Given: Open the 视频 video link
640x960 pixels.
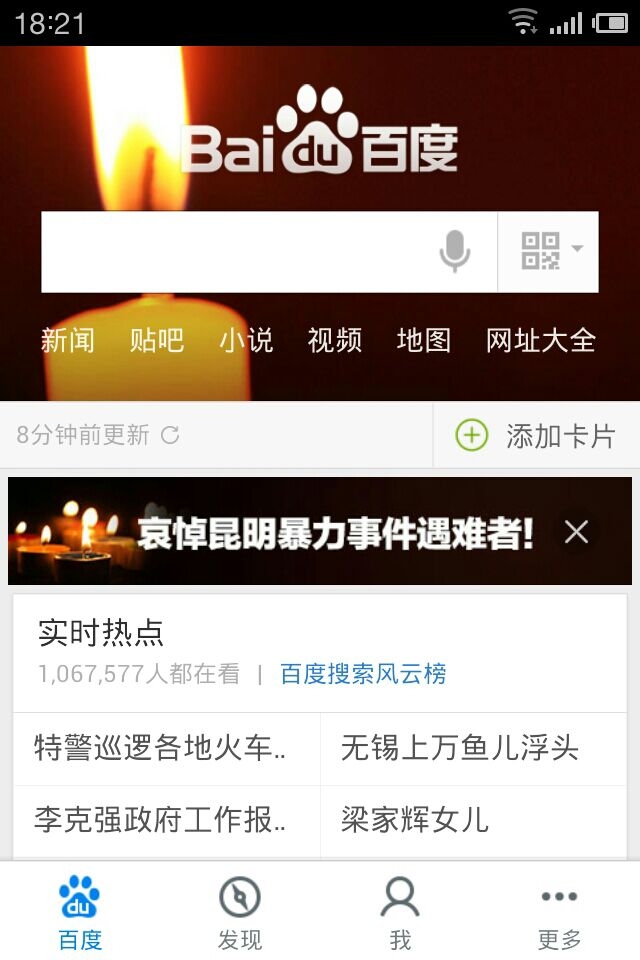Looking at the screenshot, I should (x=335, y=340).
